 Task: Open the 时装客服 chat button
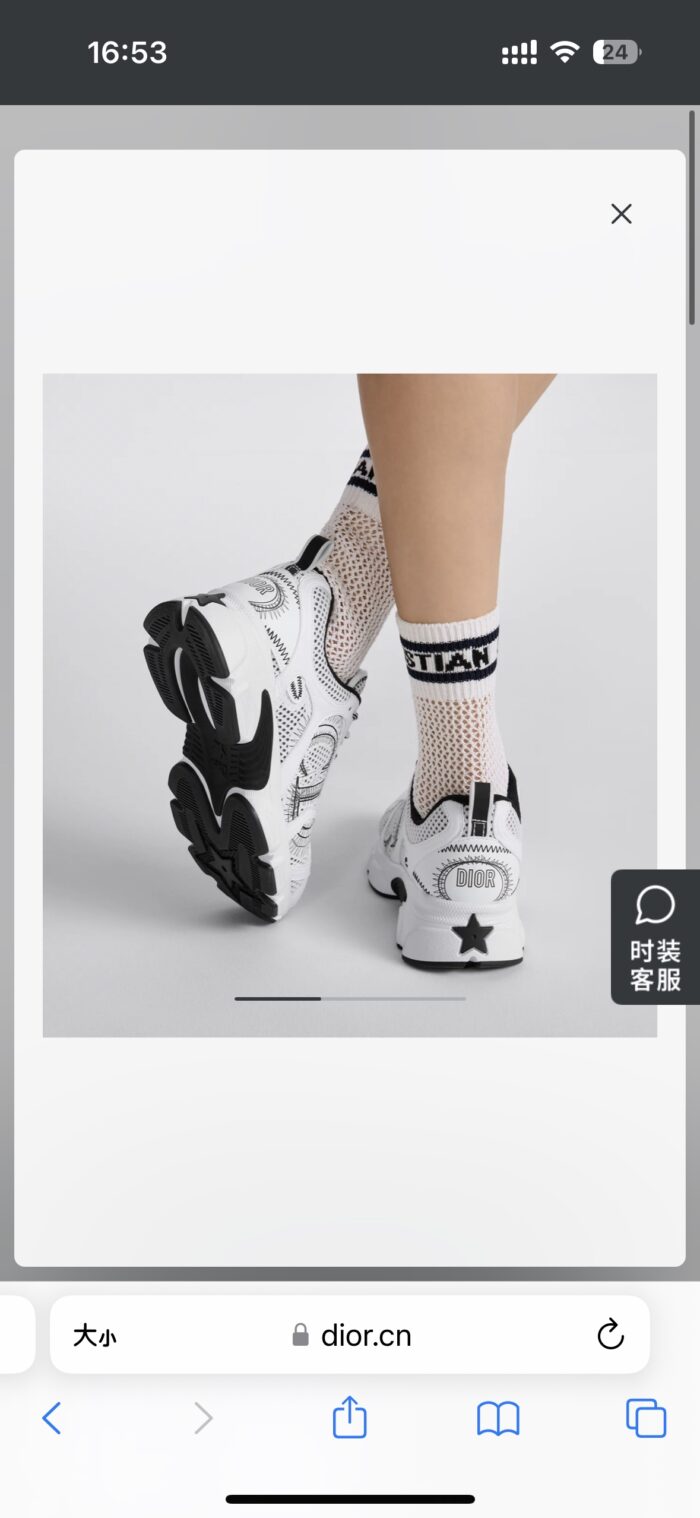click(x=655, y=937)
